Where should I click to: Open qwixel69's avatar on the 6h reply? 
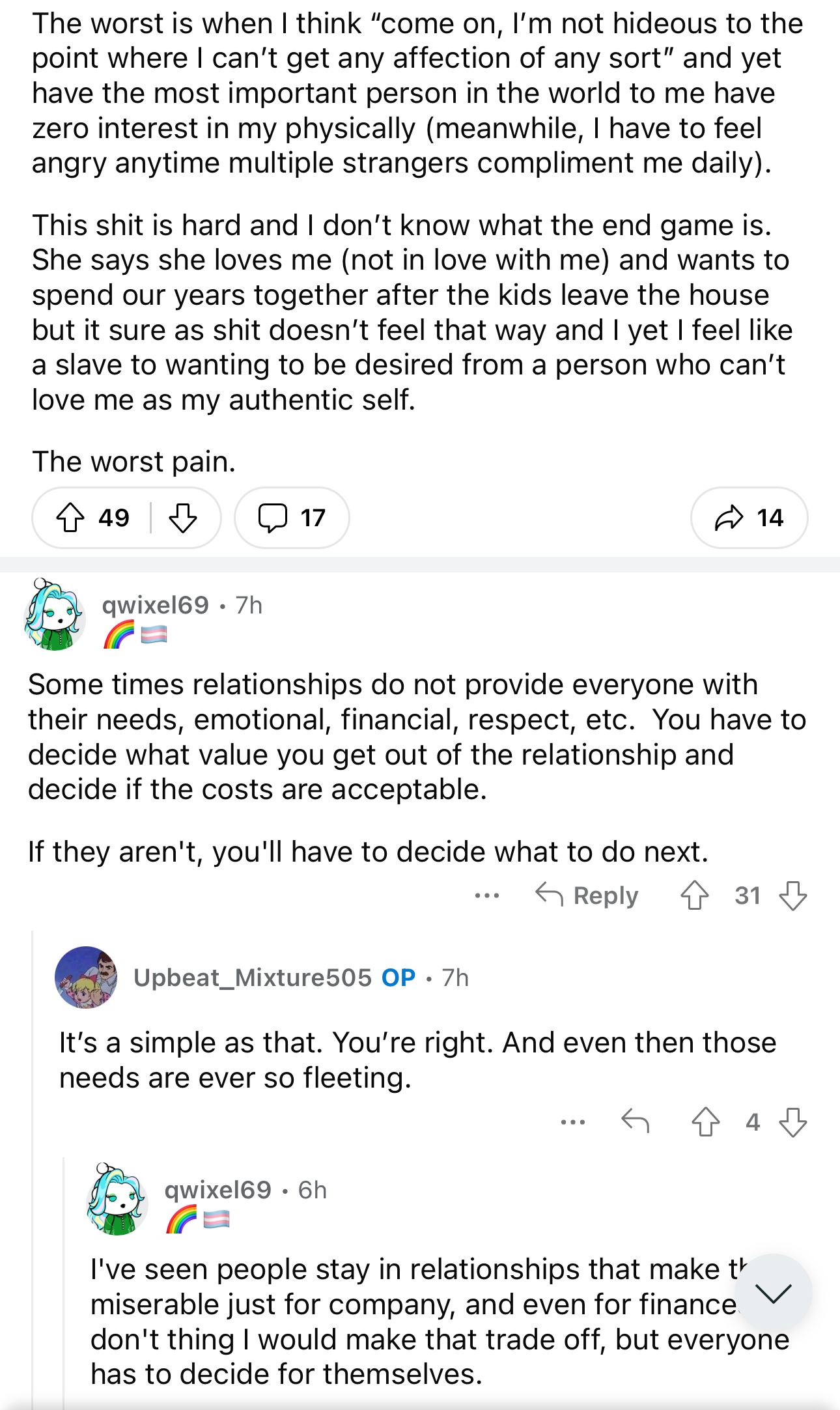click(117, 1198)
